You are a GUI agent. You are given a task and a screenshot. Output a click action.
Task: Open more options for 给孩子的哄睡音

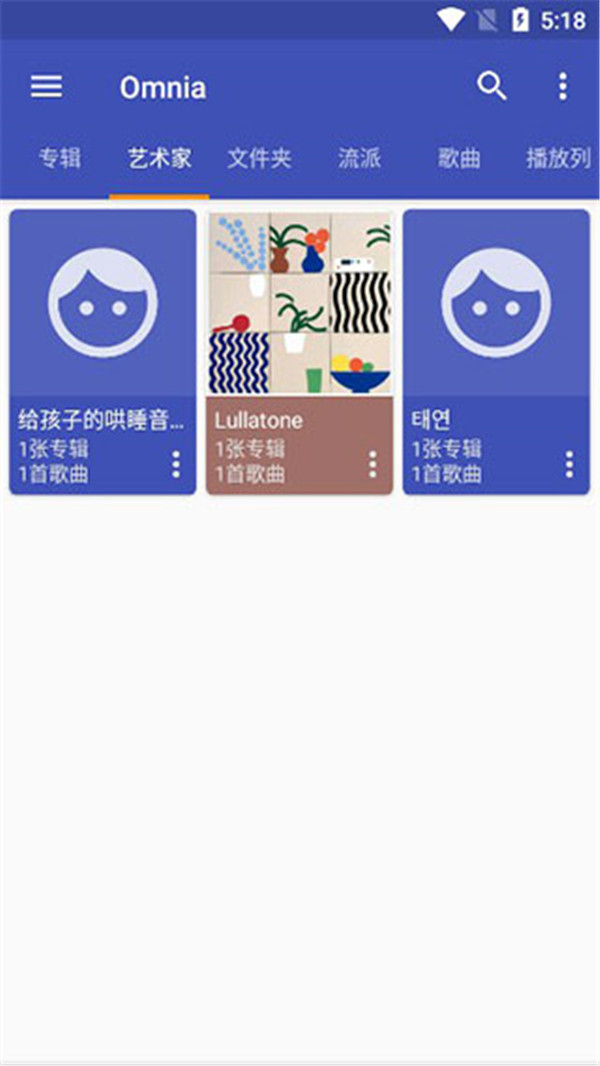[176, 464]
